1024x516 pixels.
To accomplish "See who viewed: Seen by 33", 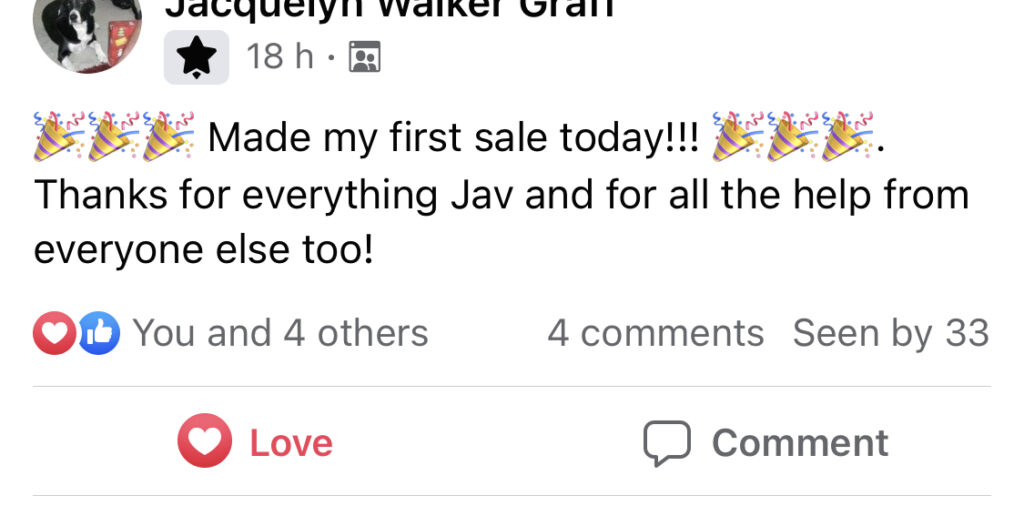I will (890, 333).
